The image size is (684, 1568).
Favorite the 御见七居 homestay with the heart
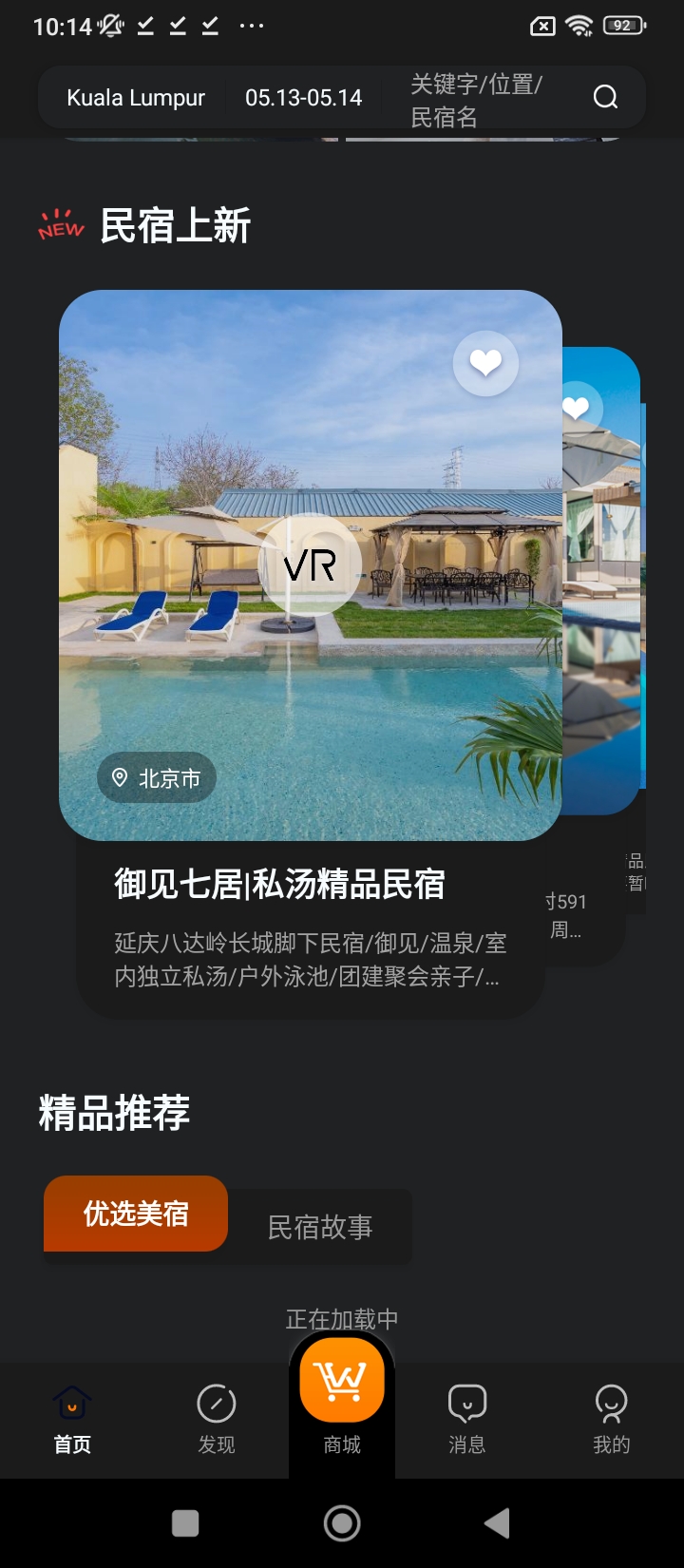485,363
